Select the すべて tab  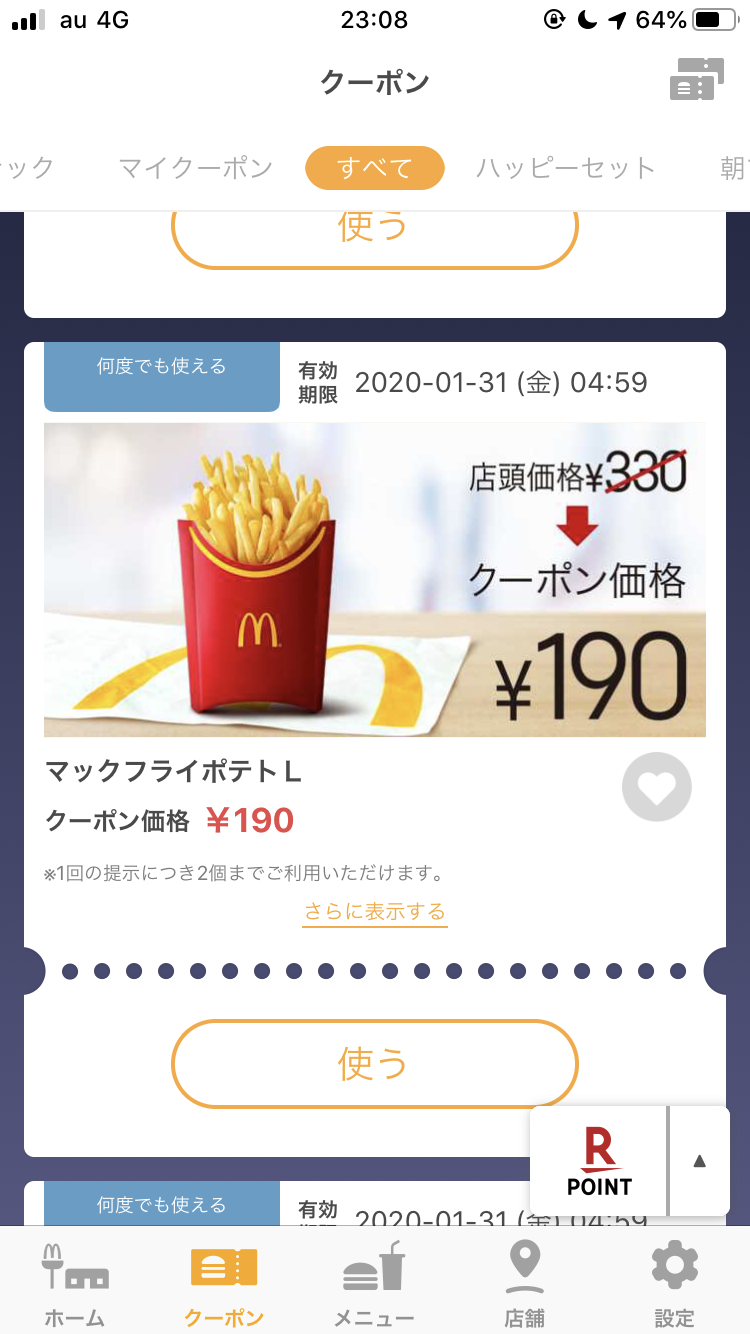pos(374,168)
